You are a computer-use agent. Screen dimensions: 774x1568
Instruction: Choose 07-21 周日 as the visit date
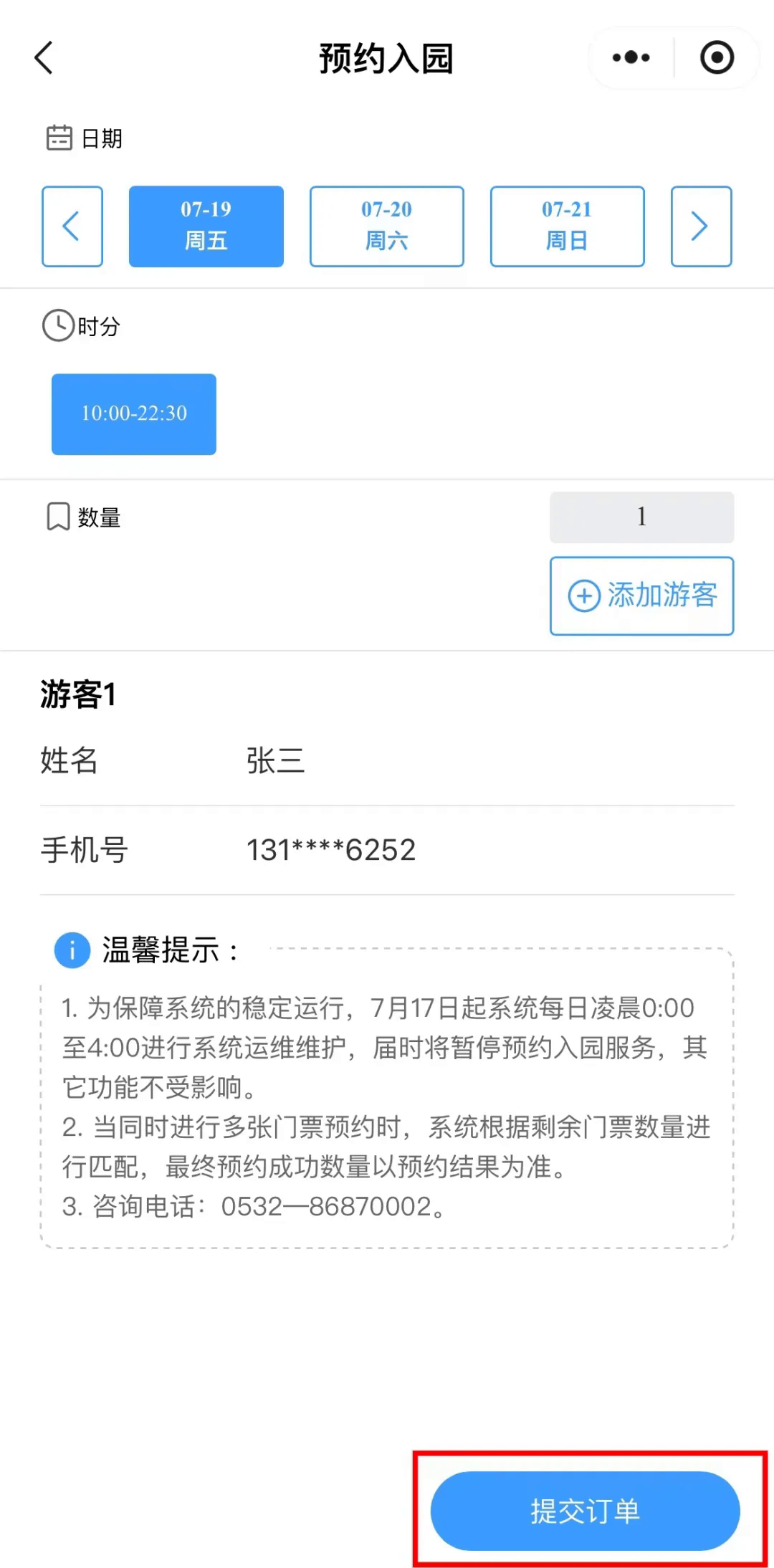coord(568,226)
